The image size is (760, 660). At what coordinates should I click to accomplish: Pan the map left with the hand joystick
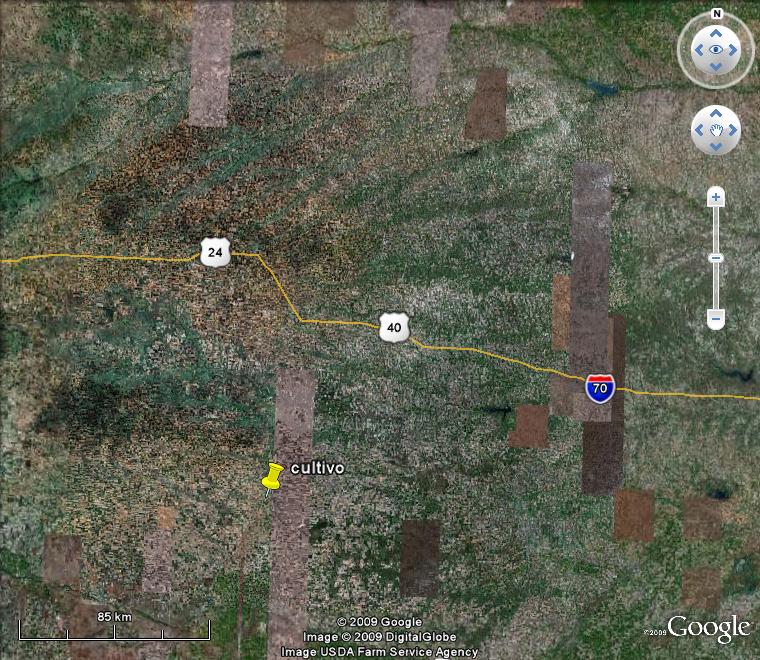pos(699,130)
